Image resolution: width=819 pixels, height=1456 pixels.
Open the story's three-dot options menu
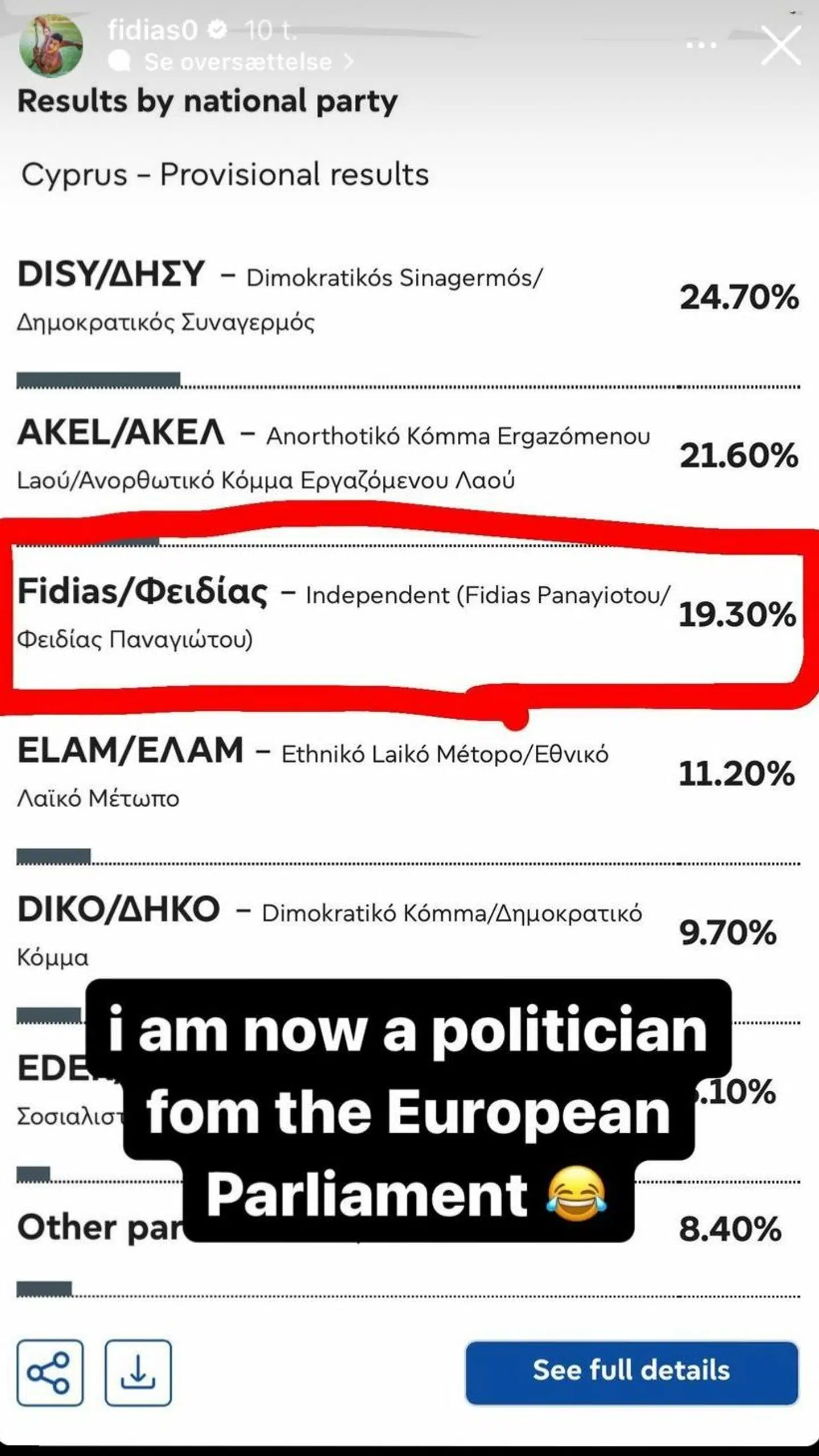click(701, 45)
